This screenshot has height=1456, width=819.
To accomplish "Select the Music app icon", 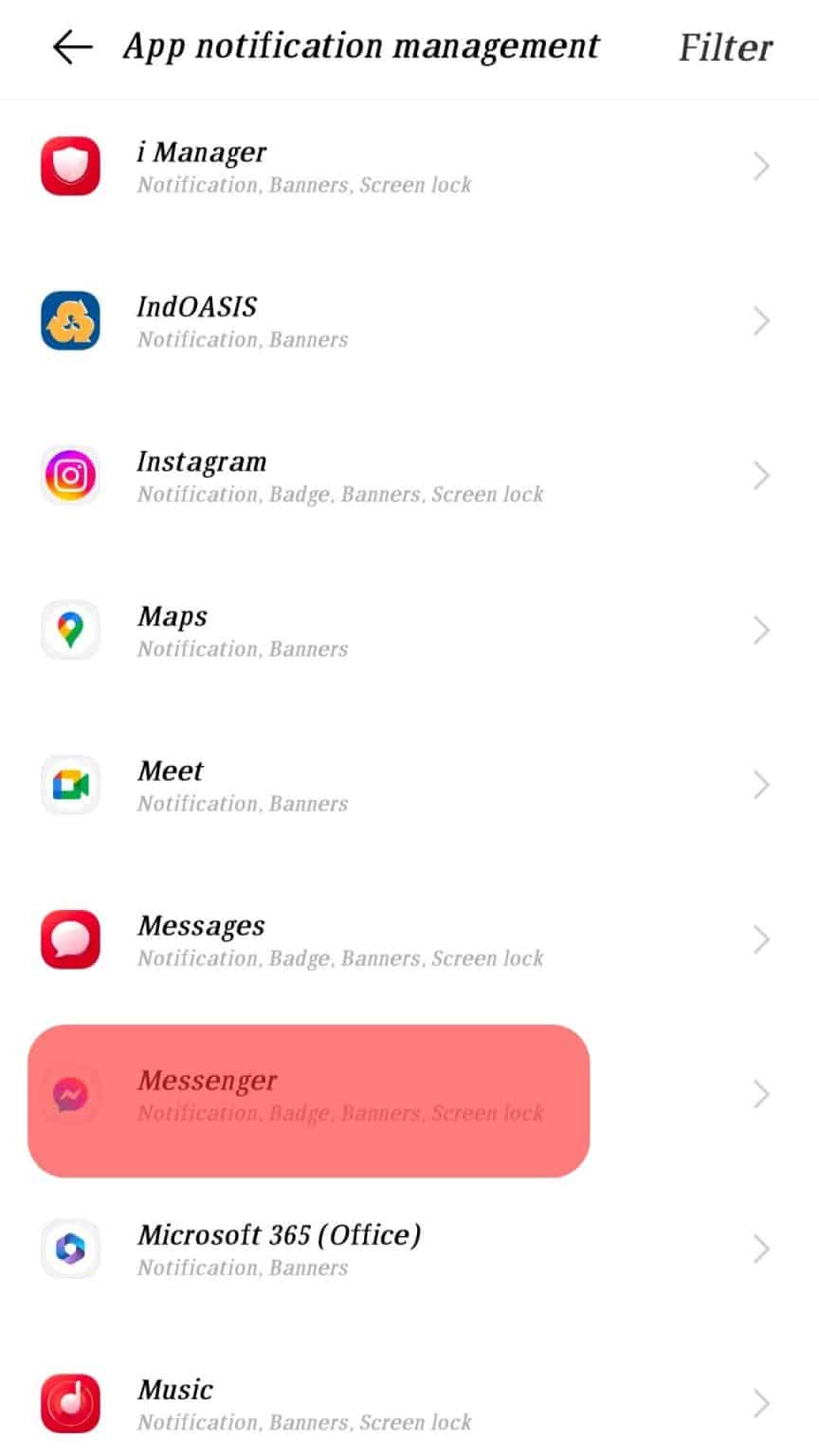I will pos(70,1403).
